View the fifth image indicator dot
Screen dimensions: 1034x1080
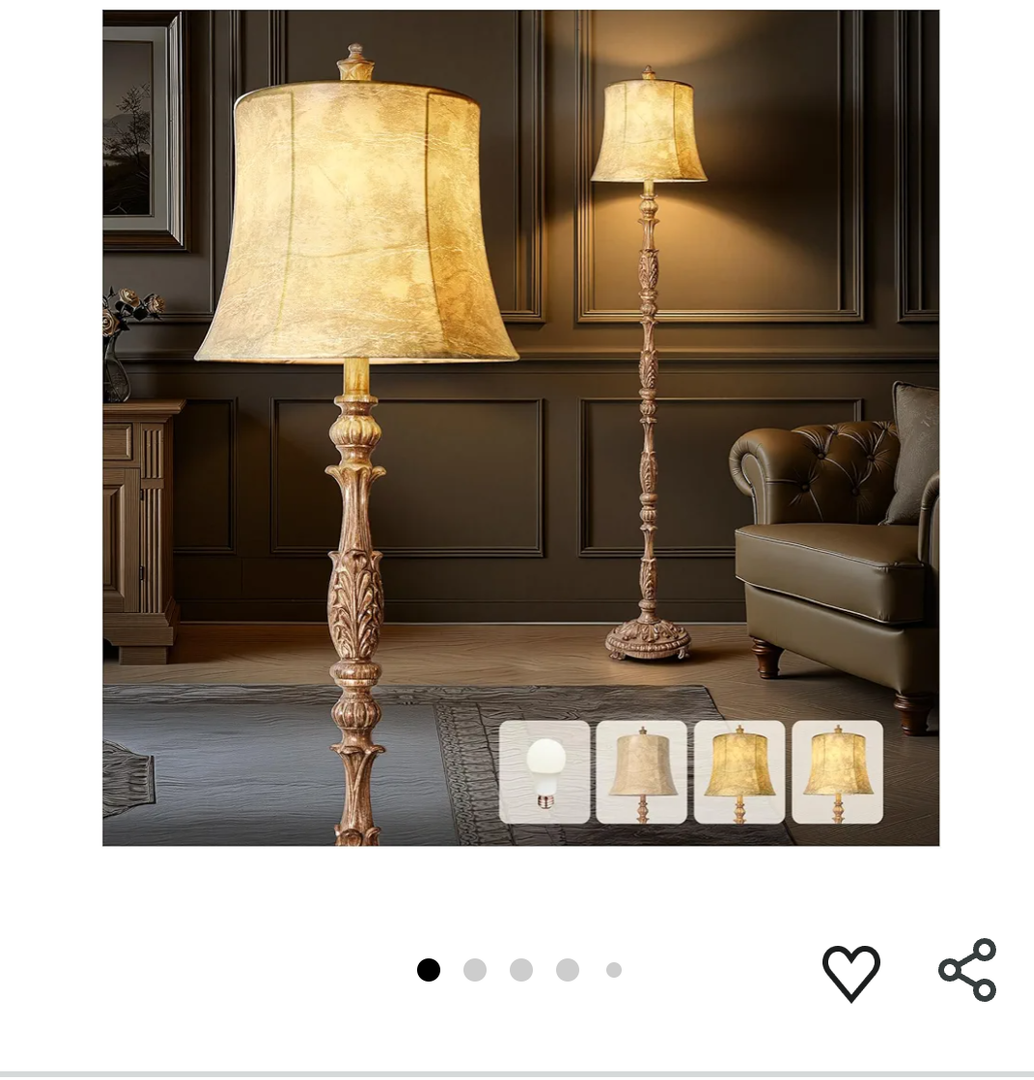tap(612, 969)
